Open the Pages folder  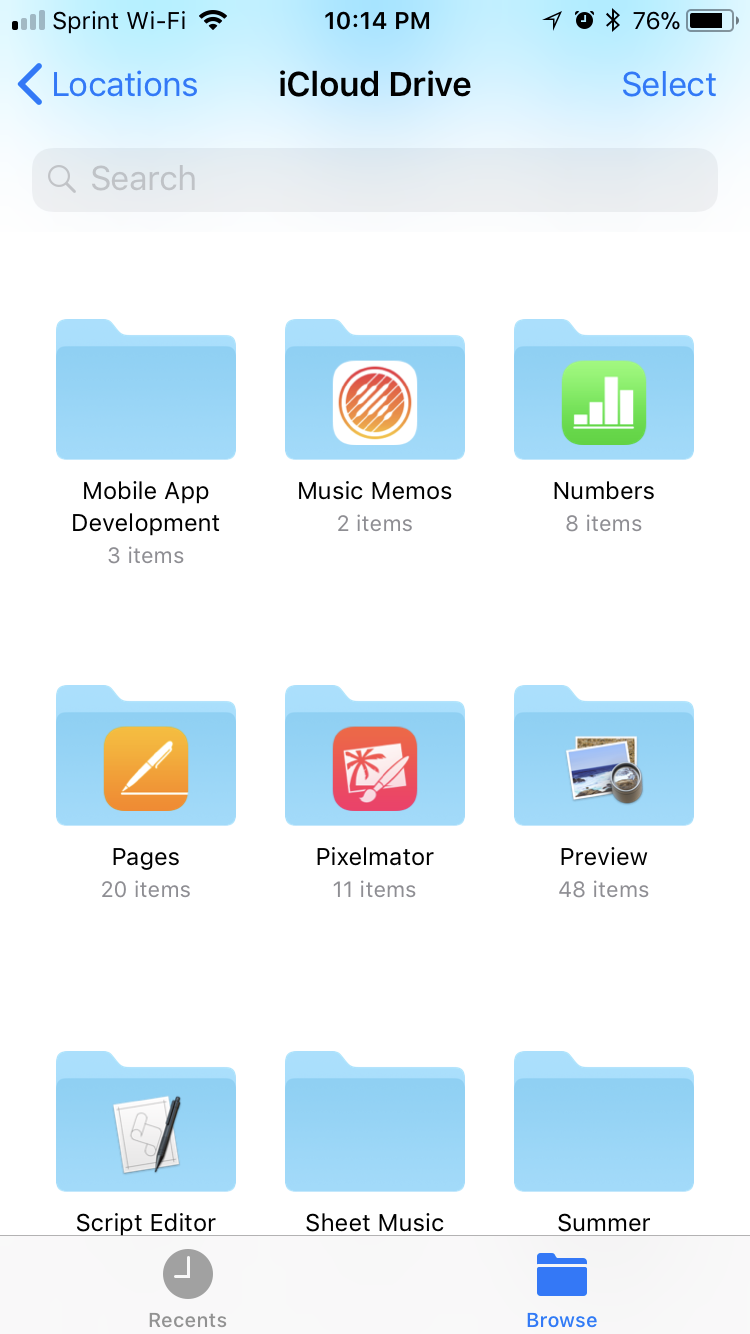tap(146, 755)
